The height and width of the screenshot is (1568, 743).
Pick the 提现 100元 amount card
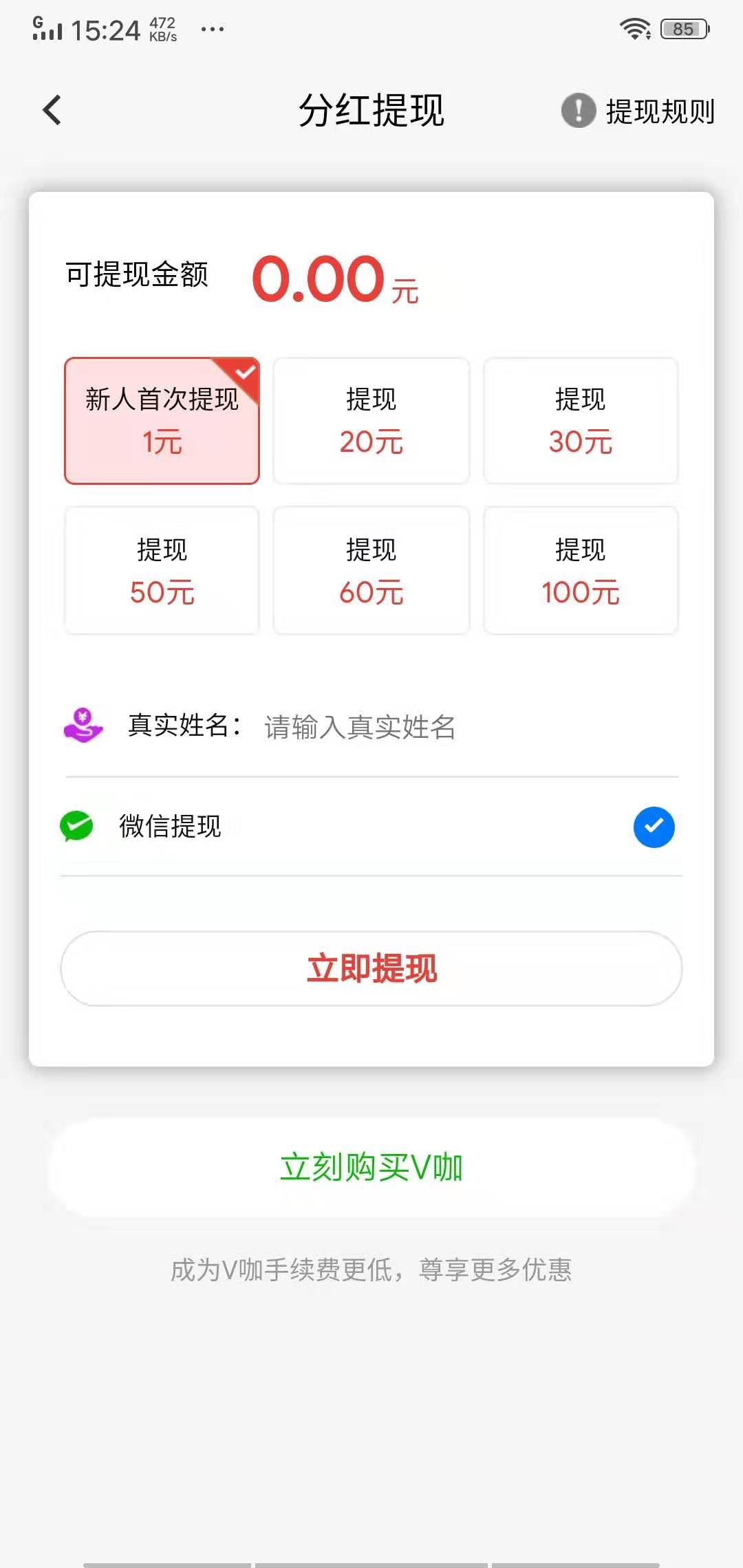click(x=580, y=571)
